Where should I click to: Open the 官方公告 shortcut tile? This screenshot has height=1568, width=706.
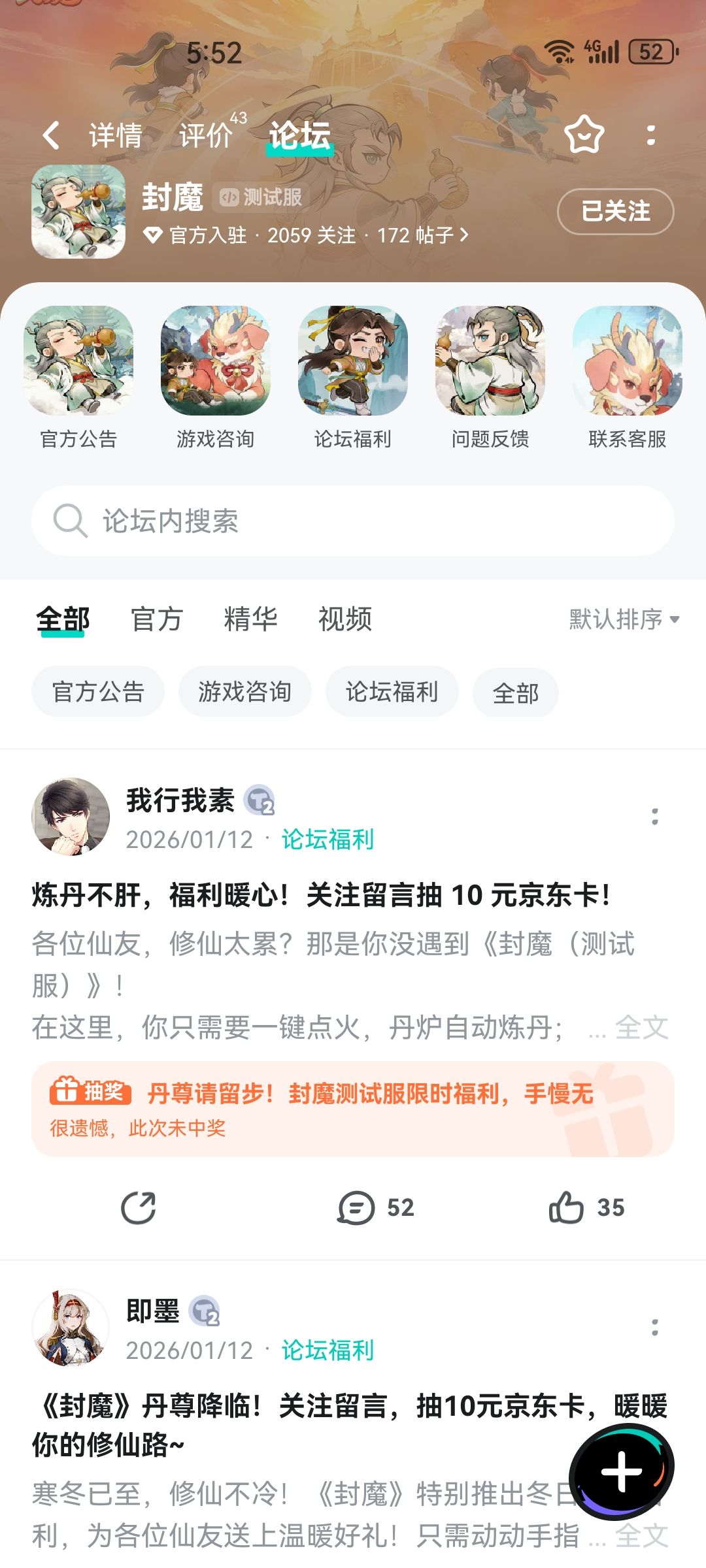(78, 378)
